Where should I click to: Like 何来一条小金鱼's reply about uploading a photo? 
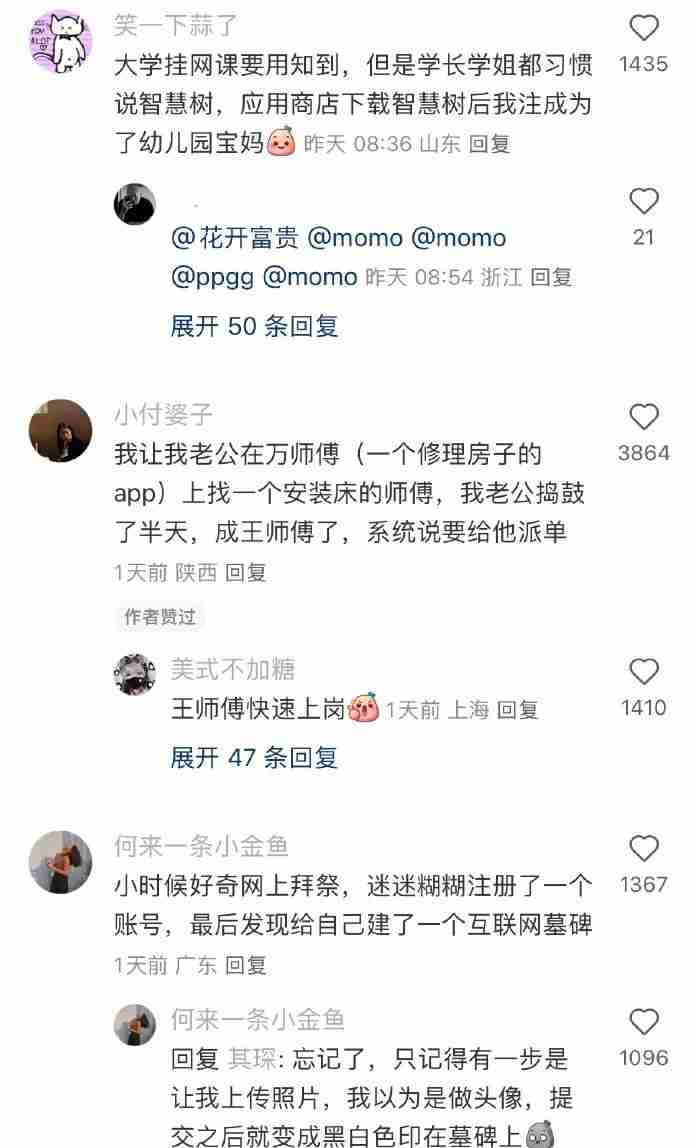coord(644,1022)
